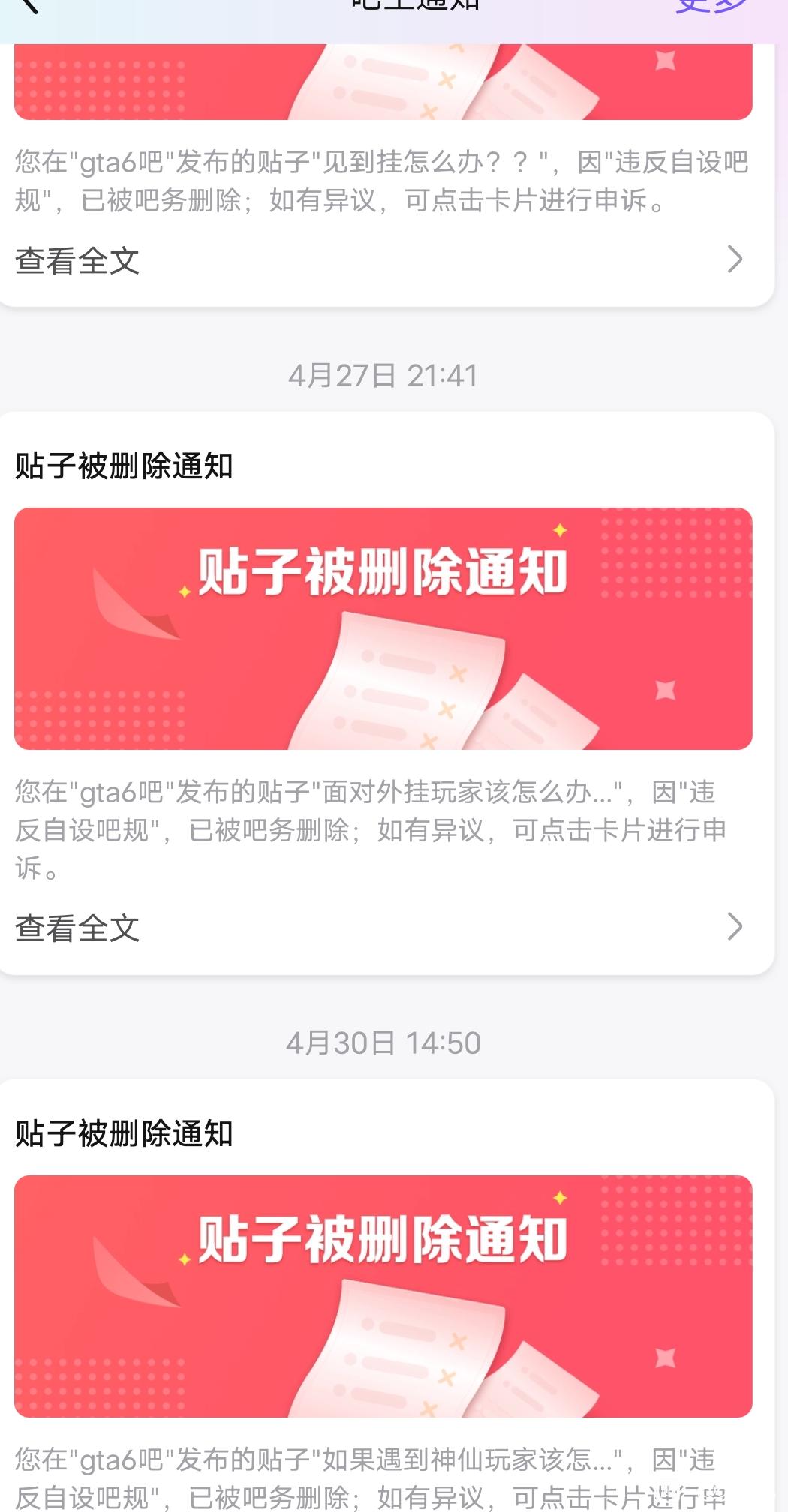Tap the April 27 贴子被删除通知 banner
This screenshot has width=788, height=1512.
pos(383,628)
